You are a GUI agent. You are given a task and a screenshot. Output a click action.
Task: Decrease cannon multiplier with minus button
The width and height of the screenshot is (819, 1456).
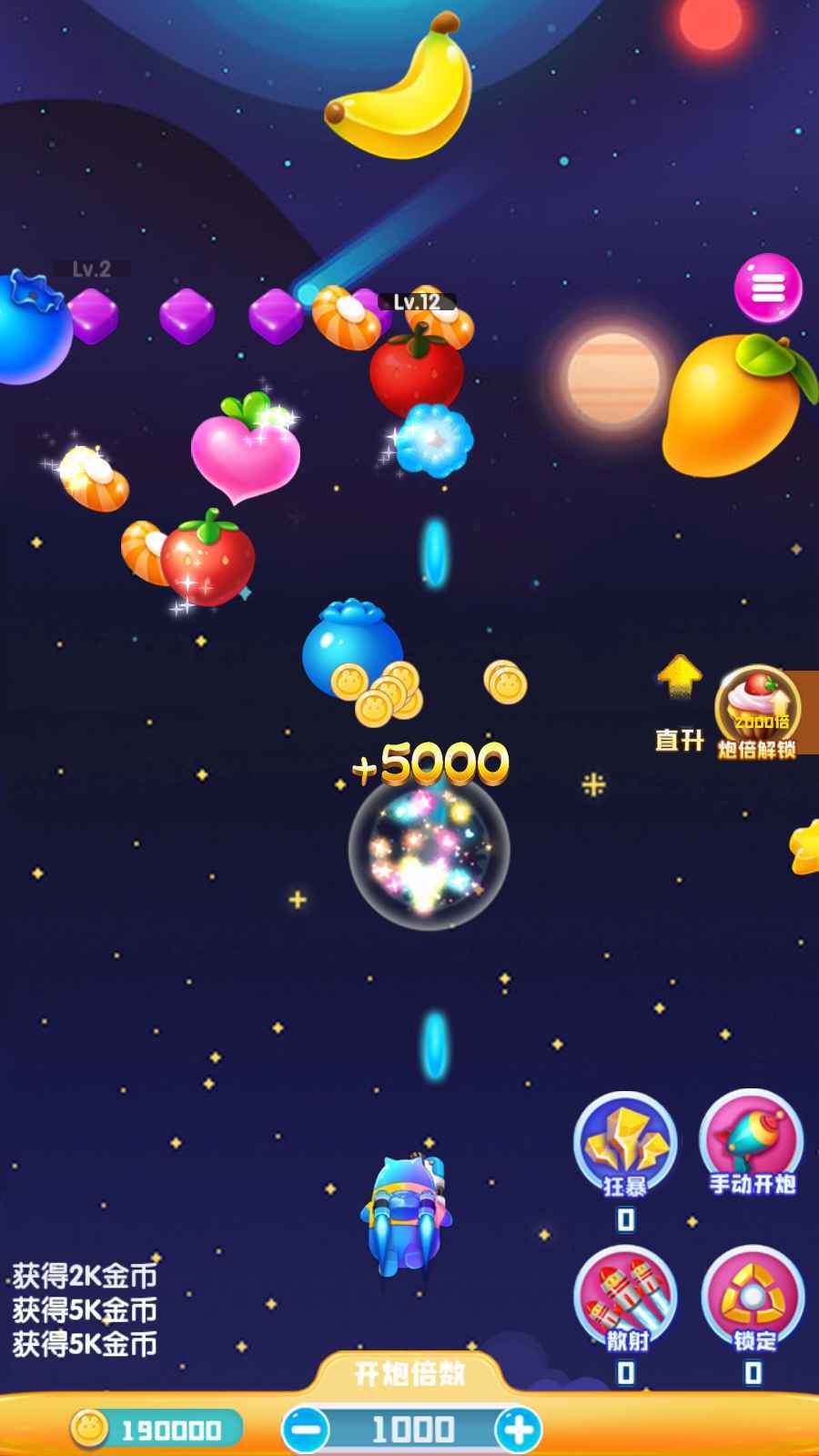point(306,1430)
